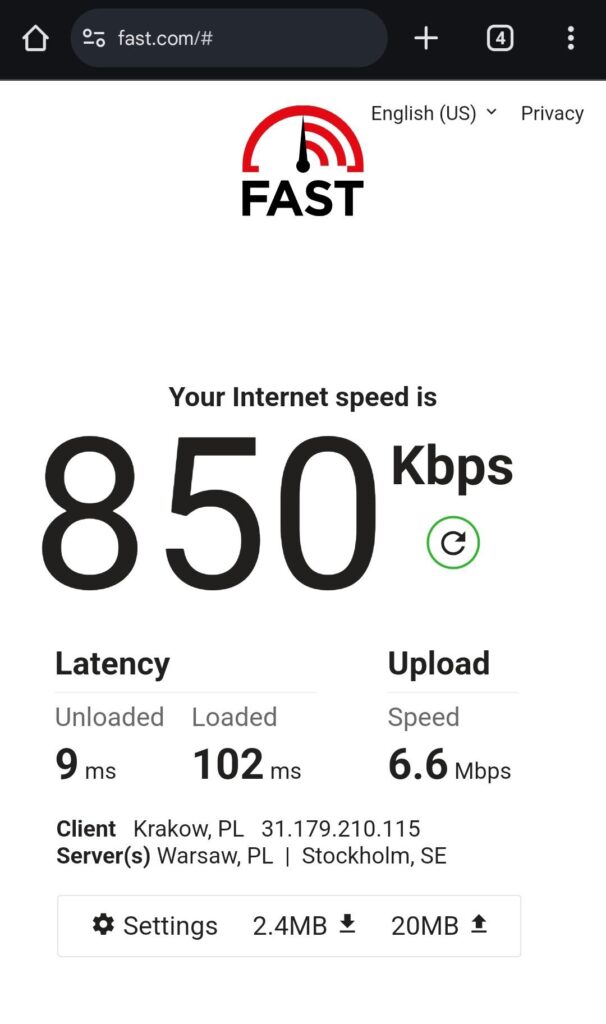Tap the fast.com address bar

click(x=240, y=39)
